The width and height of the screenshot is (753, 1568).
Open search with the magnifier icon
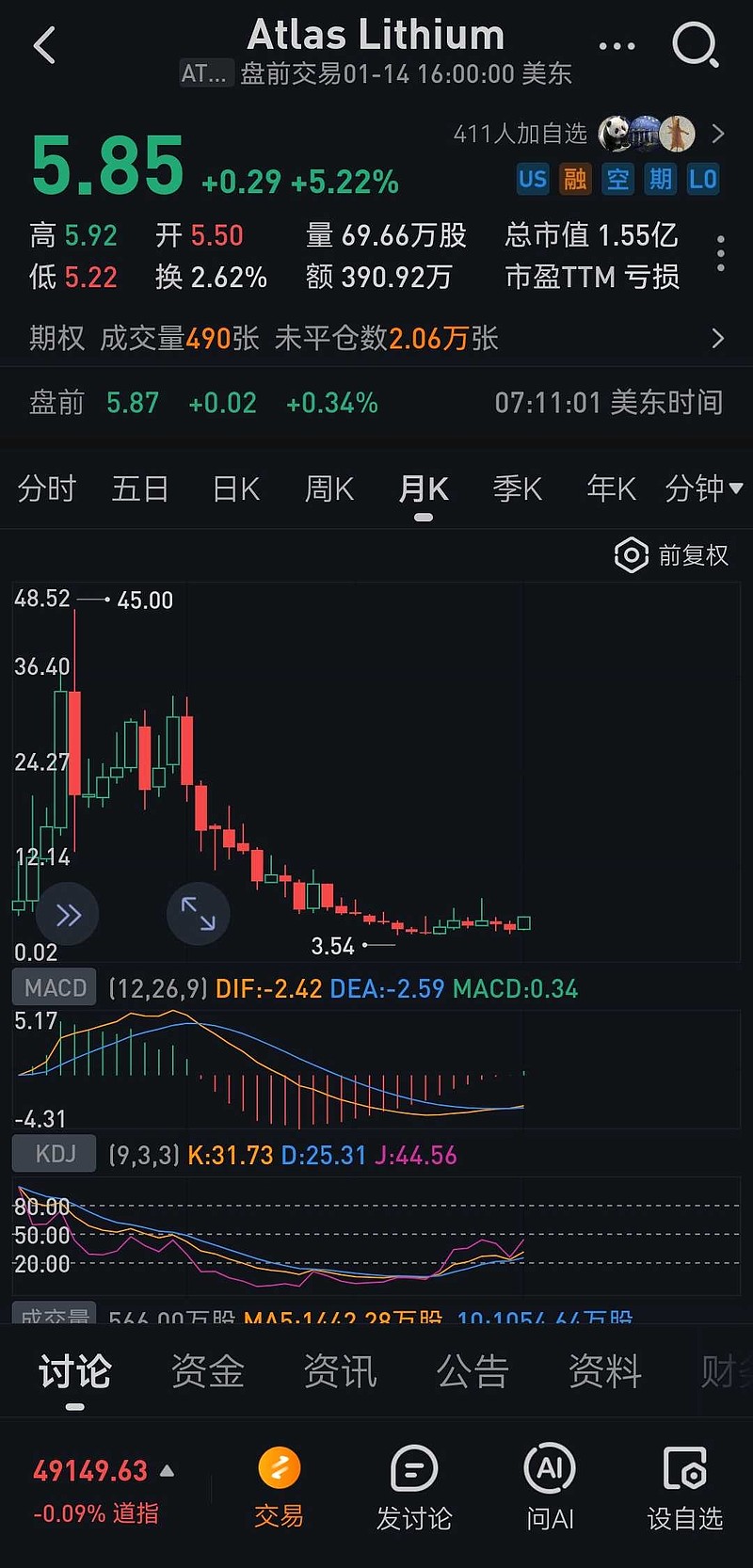pos(696,44)
